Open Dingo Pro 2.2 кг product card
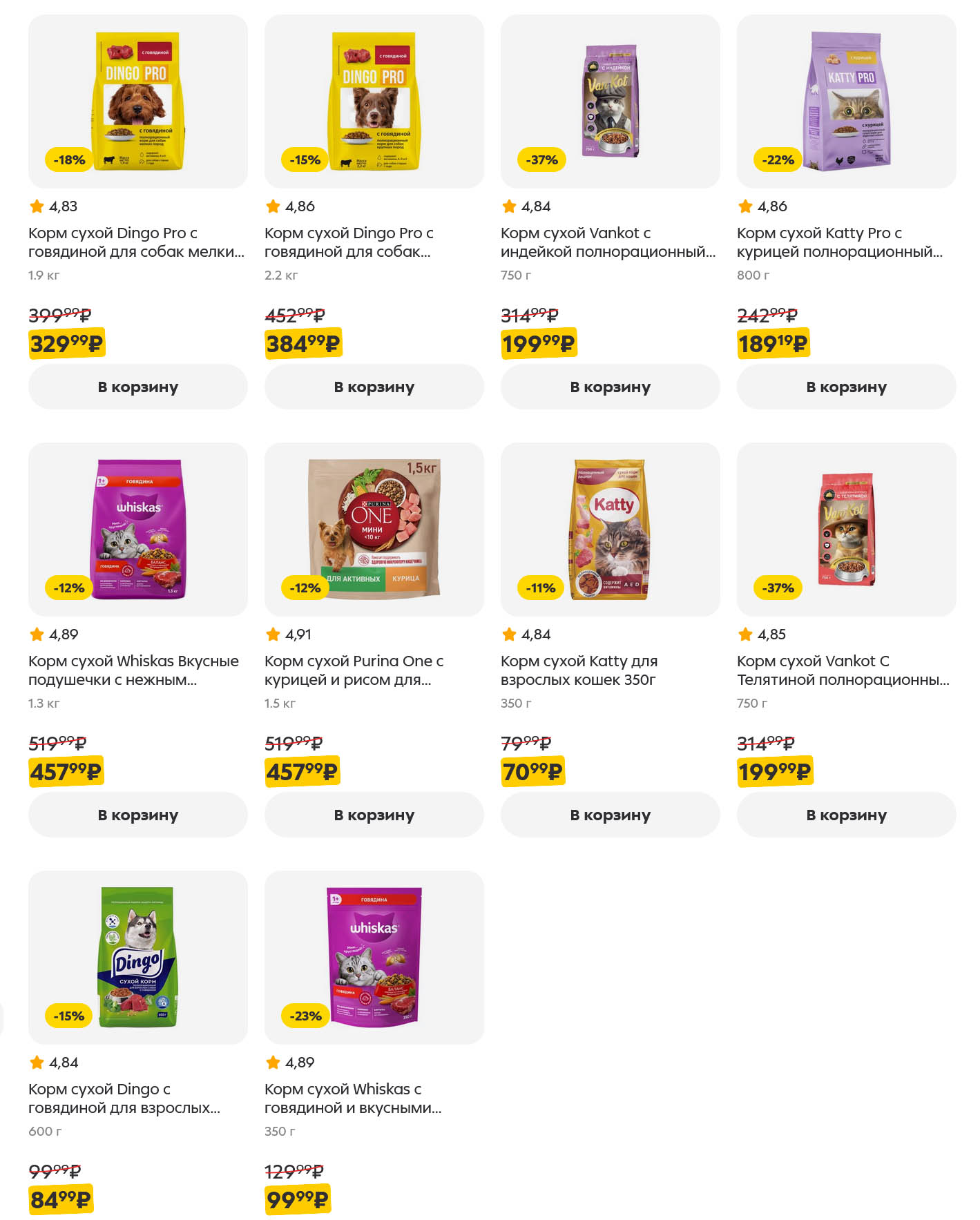 pos(374,102)
